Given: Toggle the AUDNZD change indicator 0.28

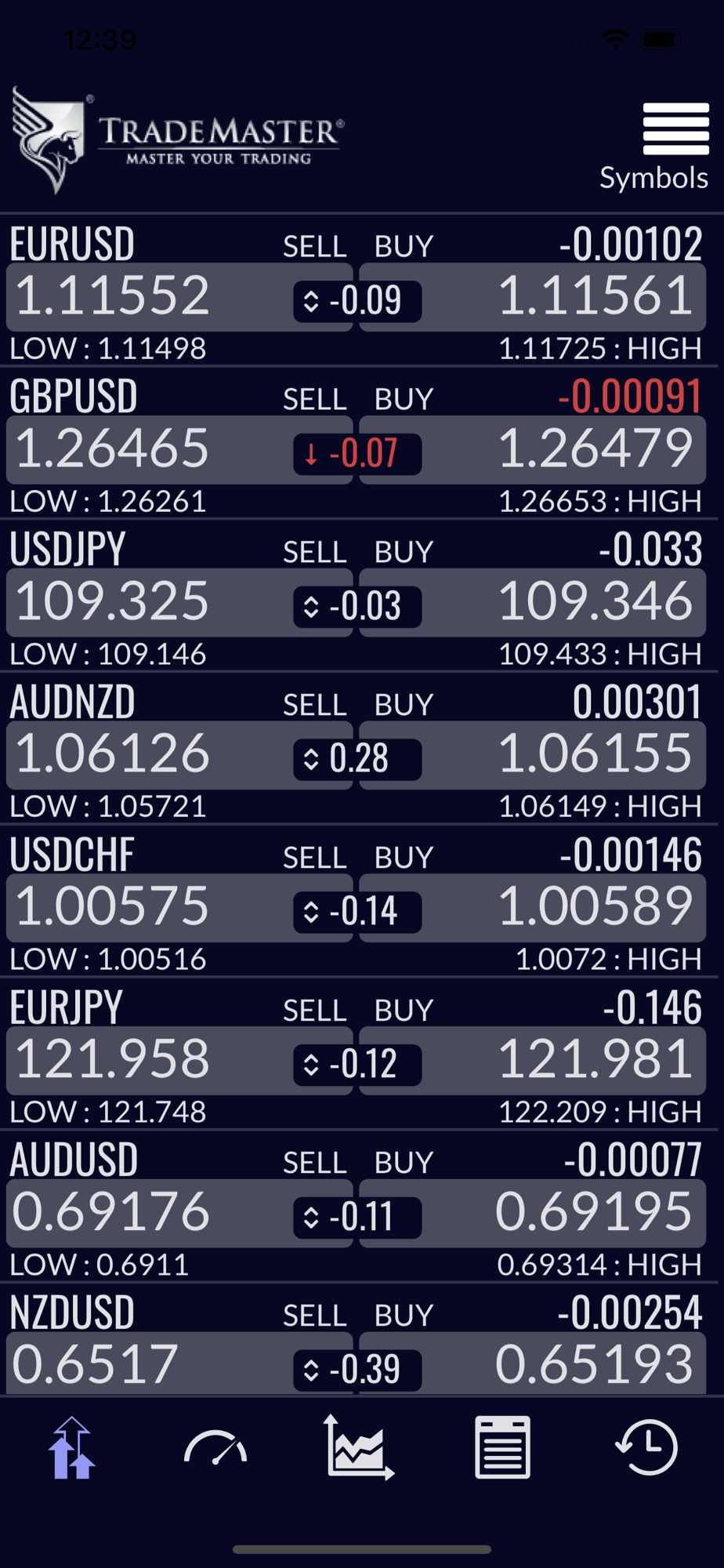Looking at the screenshot, I should pos(357,759).
